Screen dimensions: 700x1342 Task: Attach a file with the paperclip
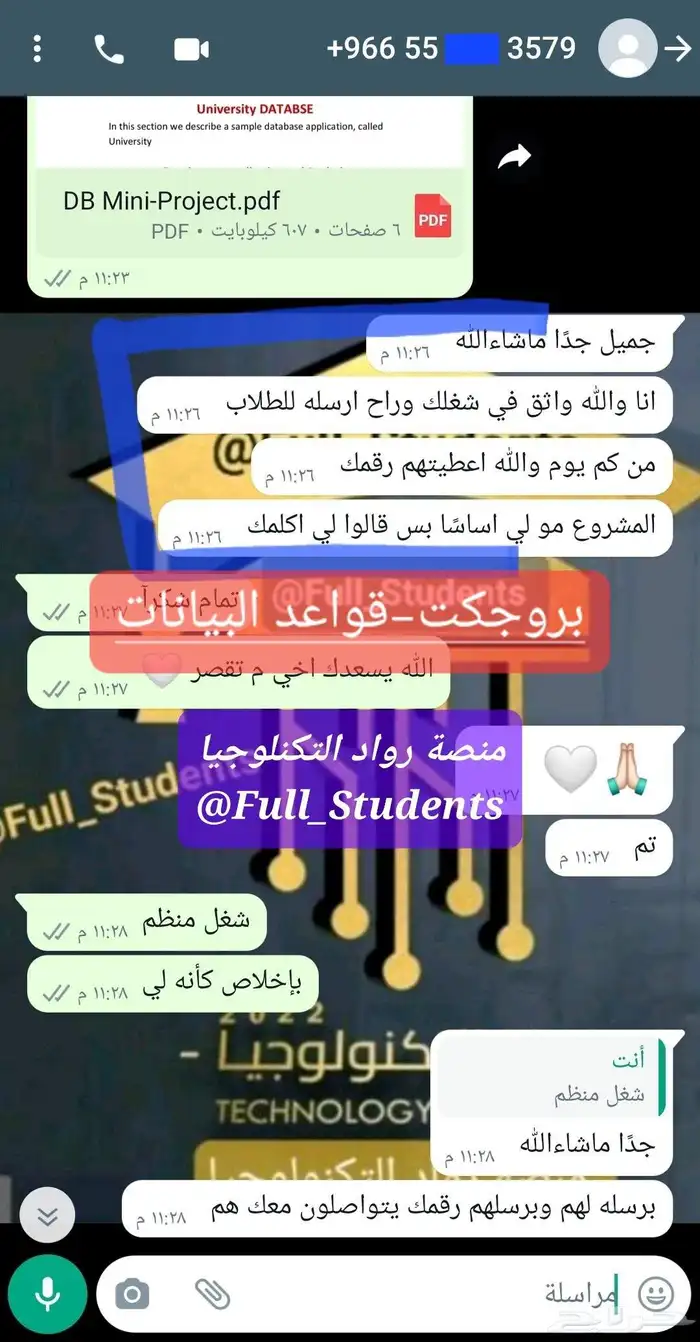coord(212,1294)
